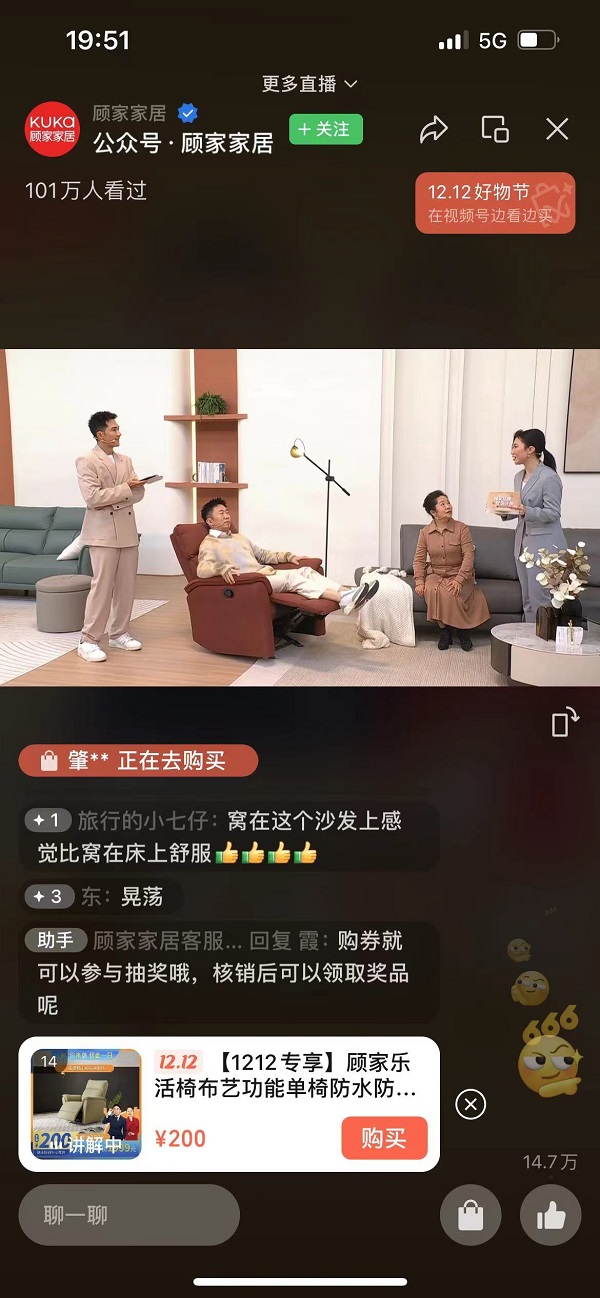This screenshot has width=600, height=1298.
Task: Open the shopping bag list
Action: tap(470, 1216)
